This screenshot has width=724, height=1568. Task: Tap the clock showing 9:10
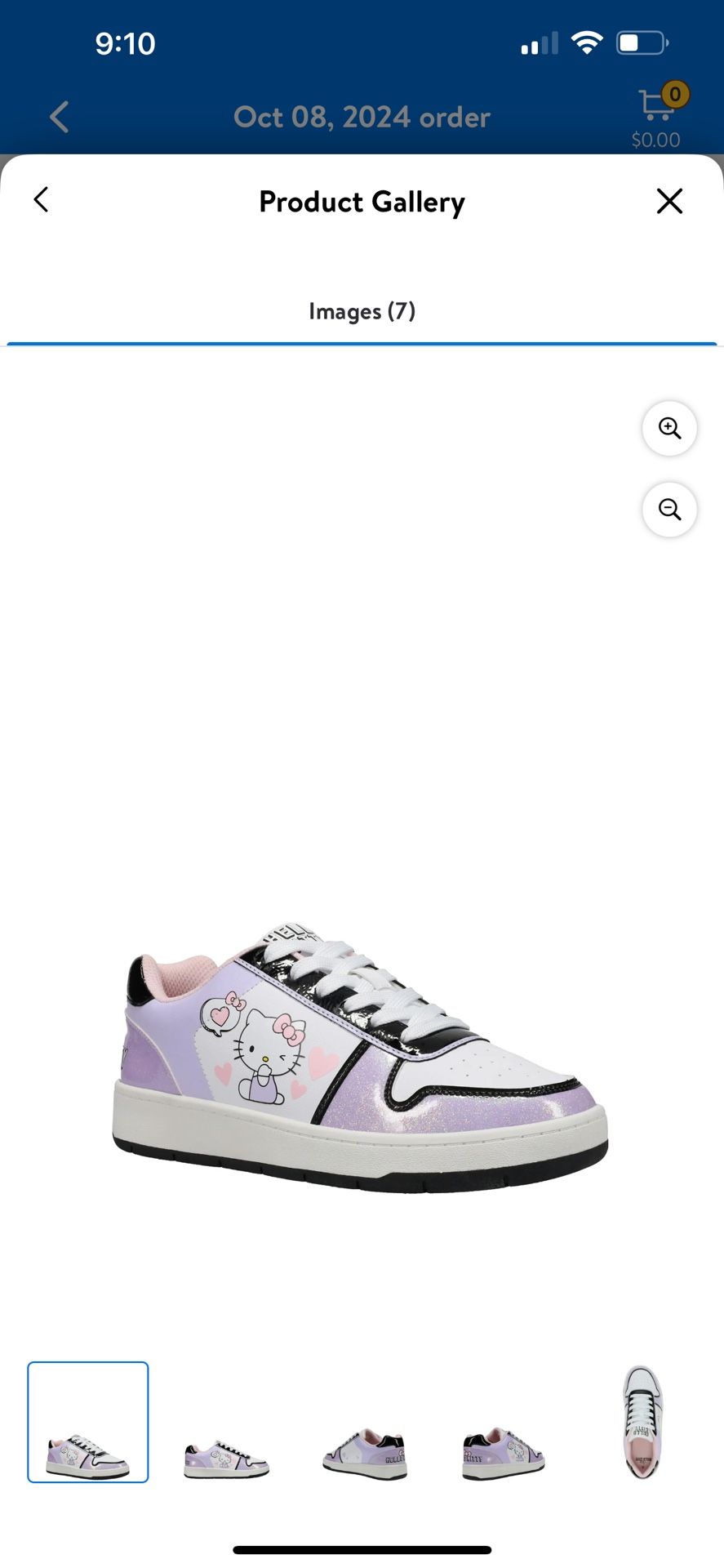[126, 43]
